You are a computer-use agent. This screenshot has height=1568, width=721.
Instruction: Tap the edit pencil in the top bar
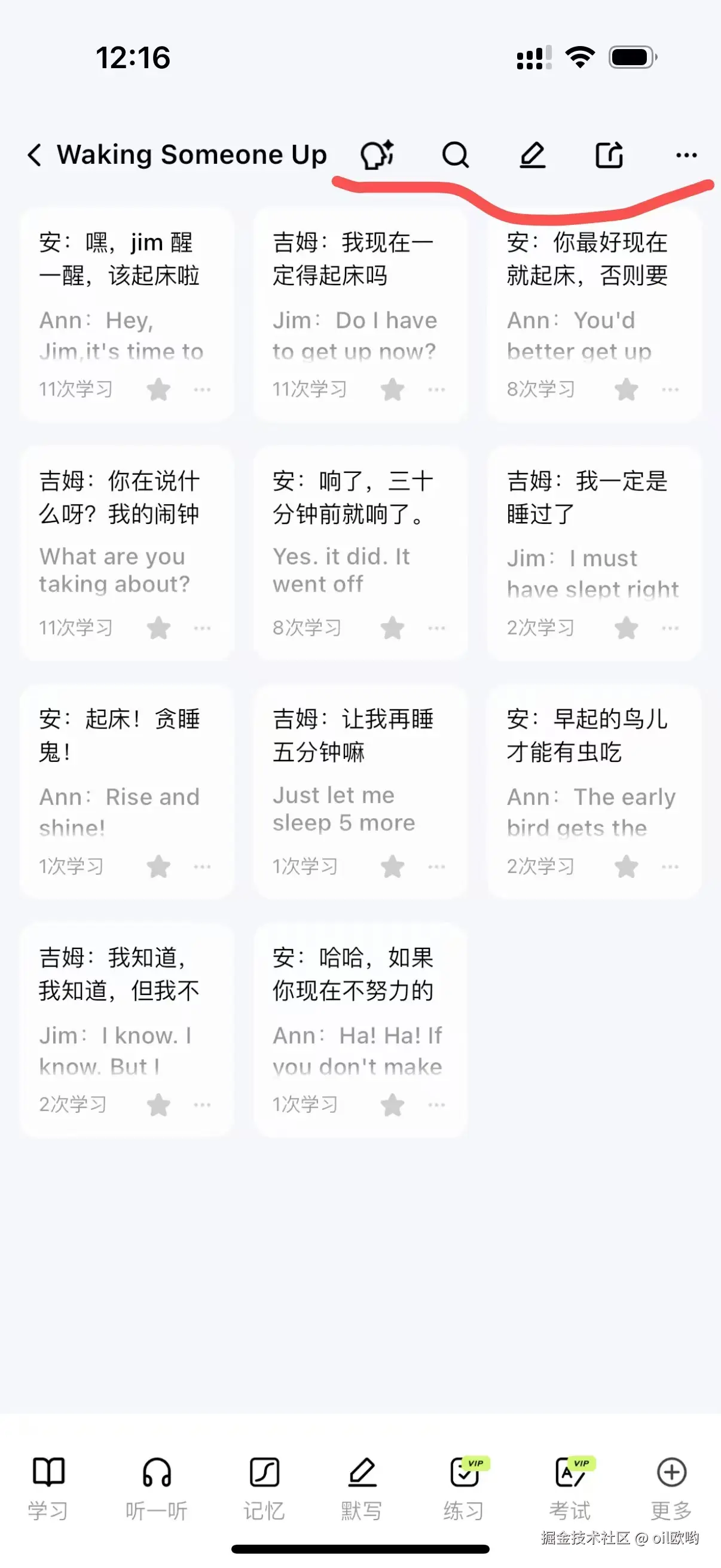pos(533,155)
